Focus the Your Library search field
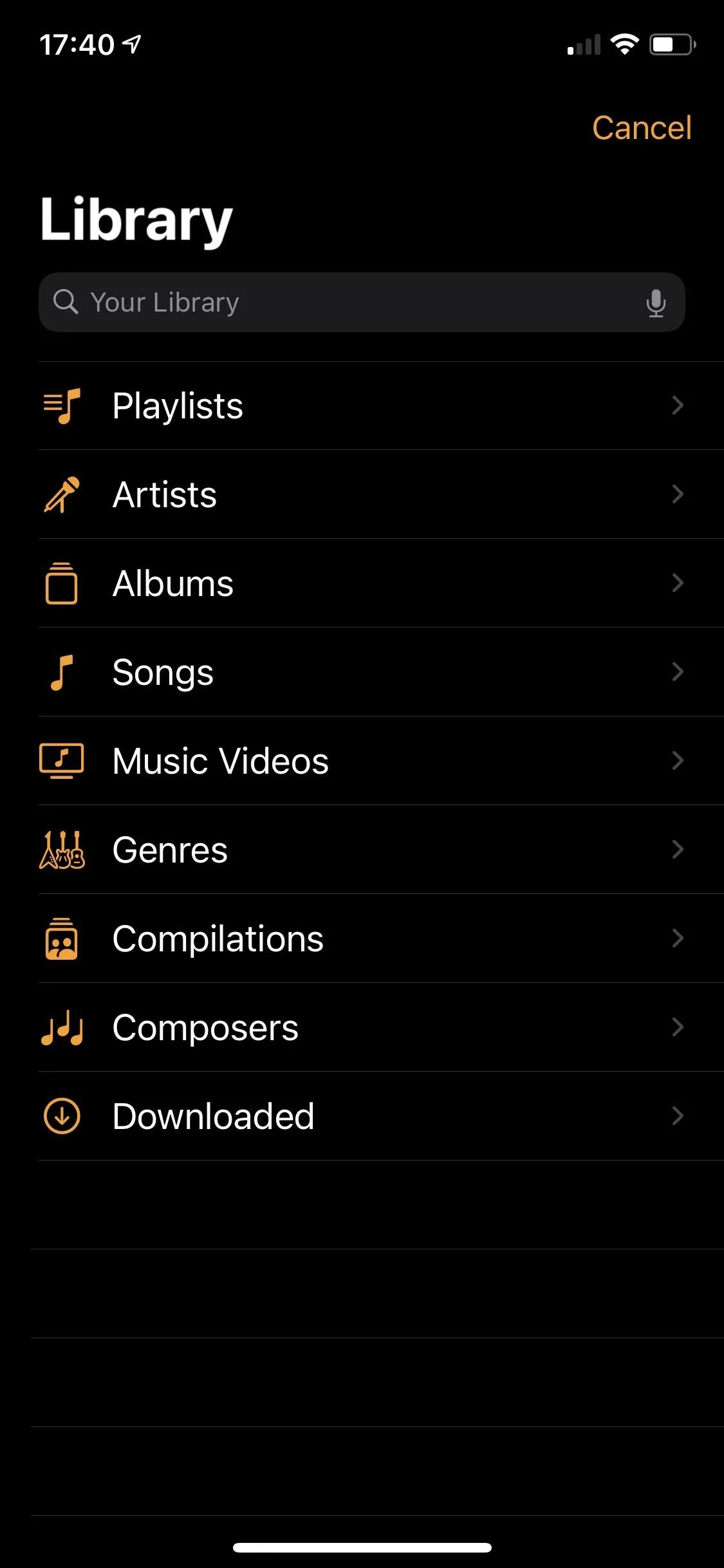724x1568 pixels. (362, 303)
